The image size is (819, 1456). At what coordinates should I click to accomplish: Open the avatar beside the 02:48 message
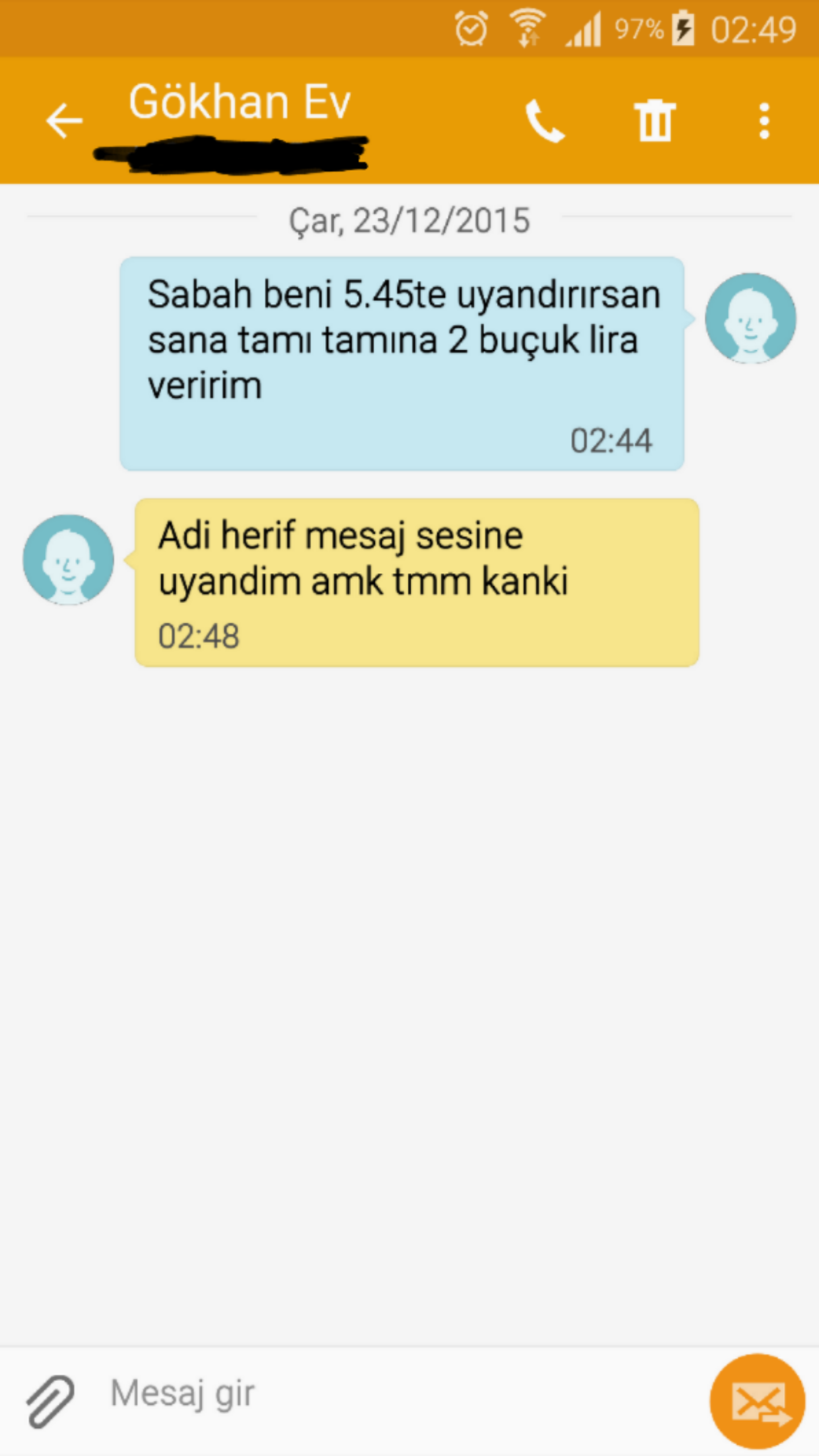click(x=68, y=560)
